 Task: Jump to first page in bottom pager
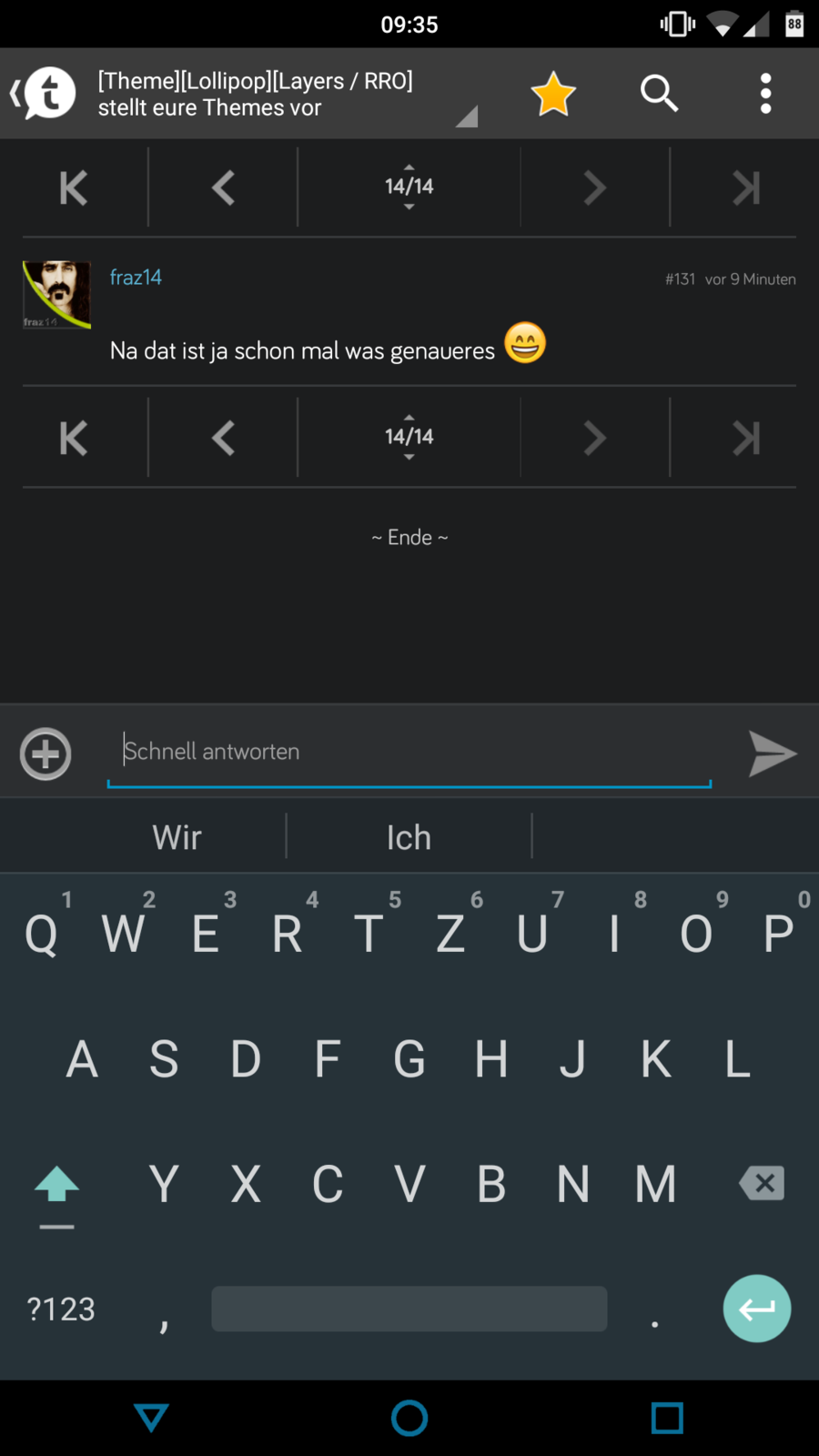[x=74, y=439]
